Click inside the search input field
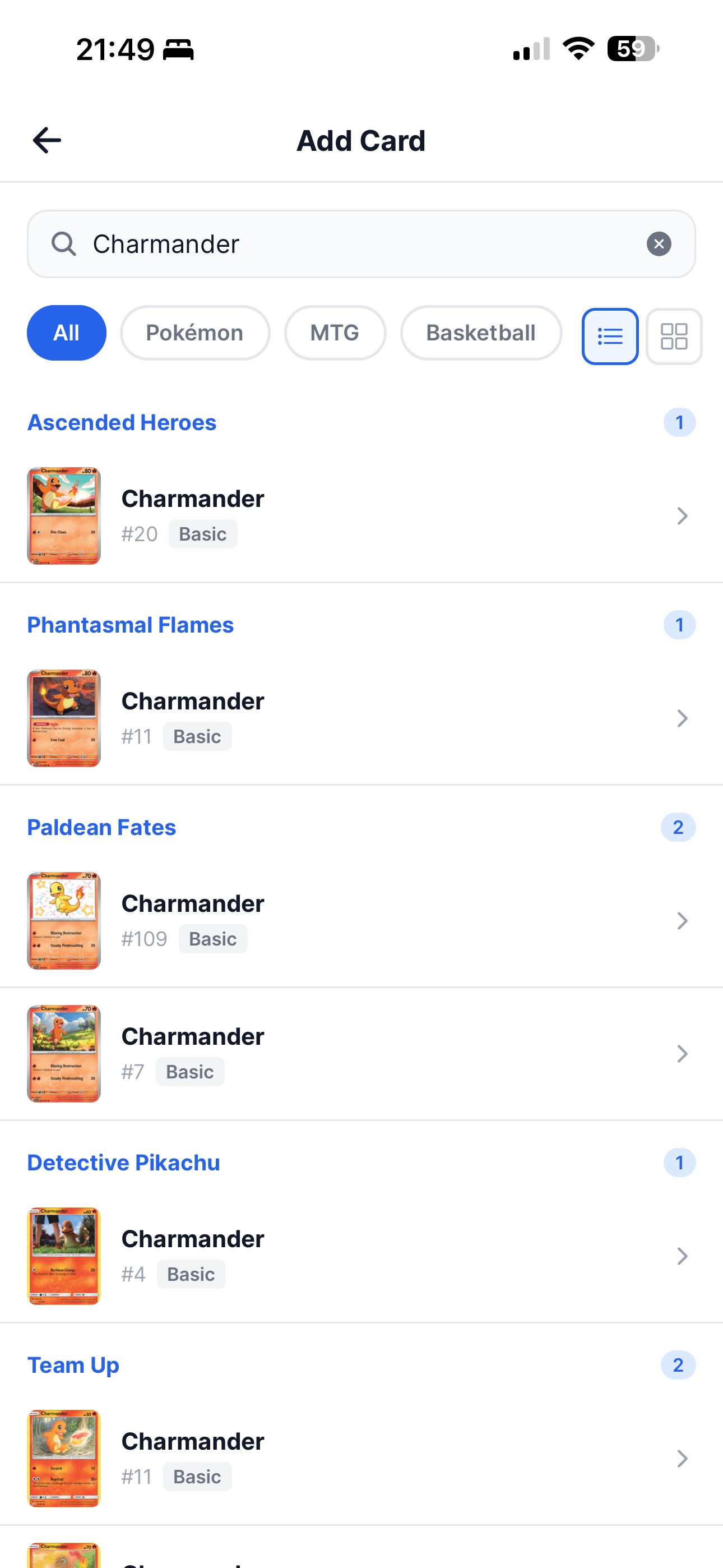723x1568 pixels. coord(304,243)
